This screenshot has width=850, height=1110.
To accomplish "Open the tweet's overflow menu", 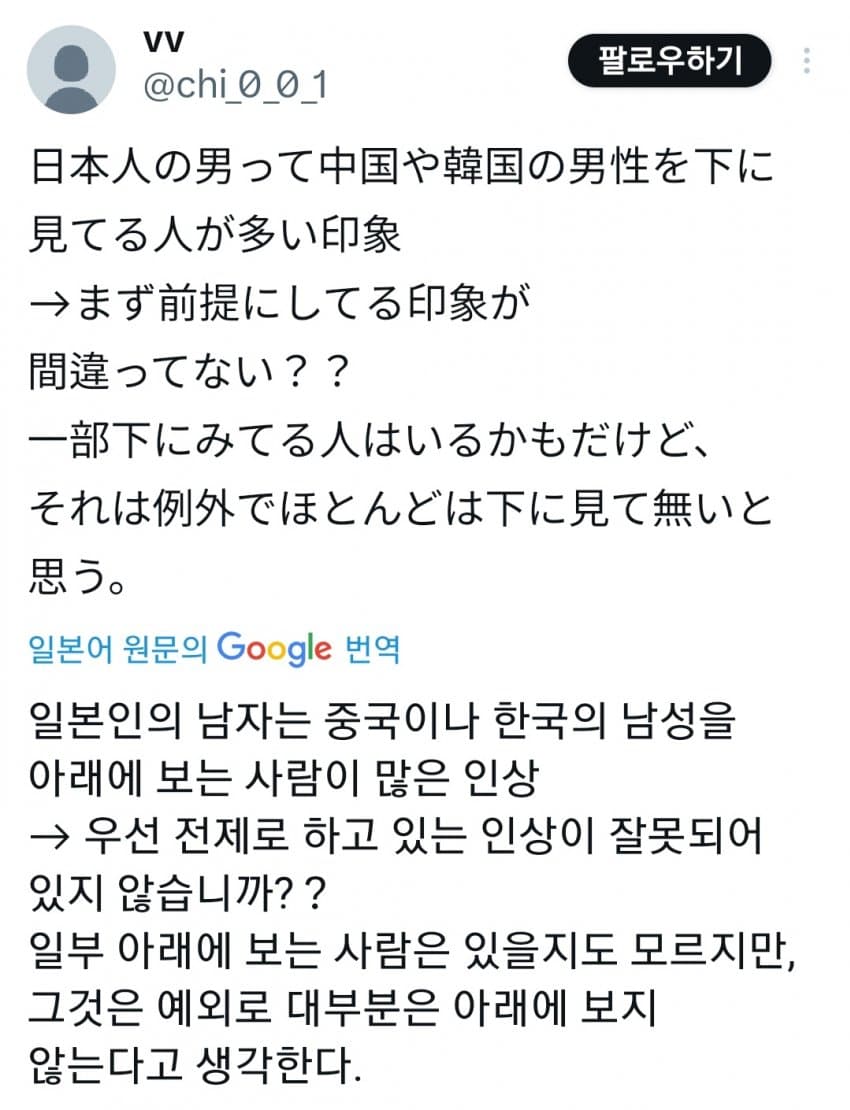I will tap(807, 61).
